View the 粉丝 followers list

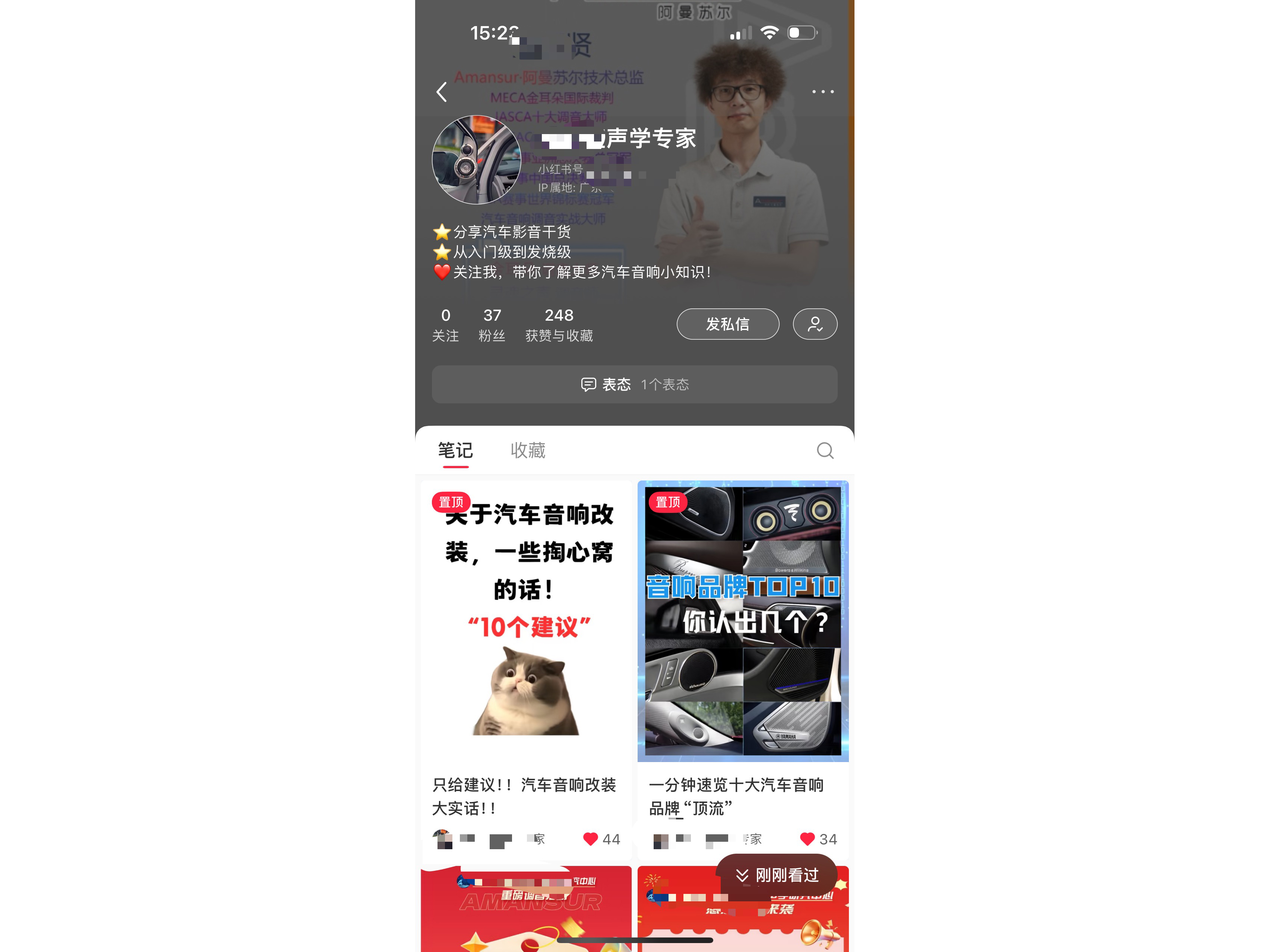(492, 325)
